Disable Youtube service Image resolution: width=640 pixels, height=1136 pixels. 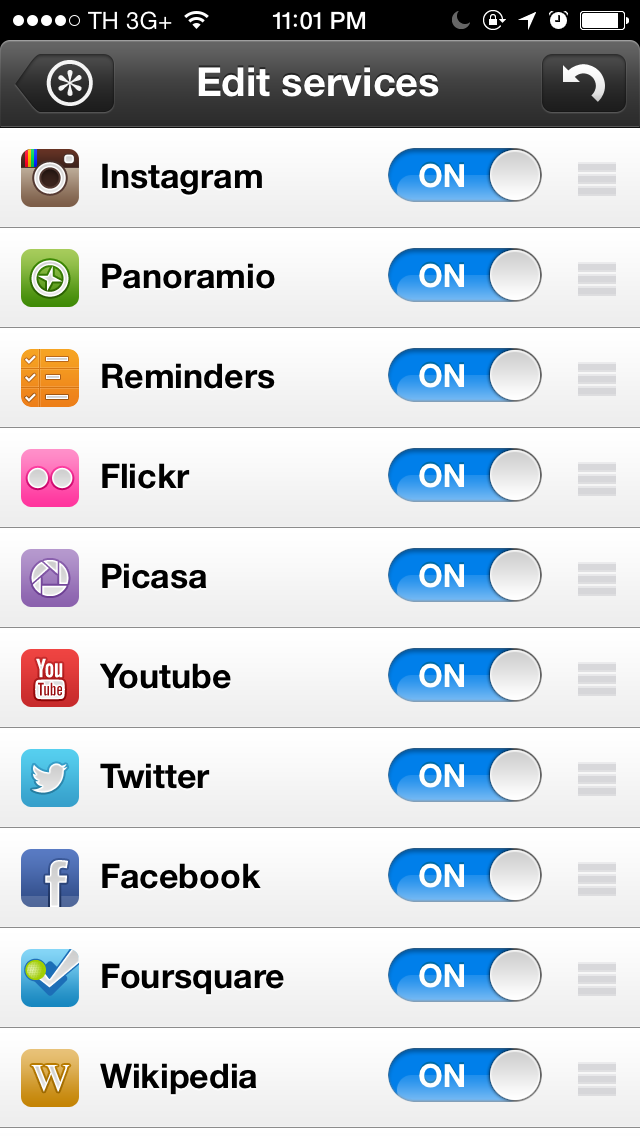(465, 675)
